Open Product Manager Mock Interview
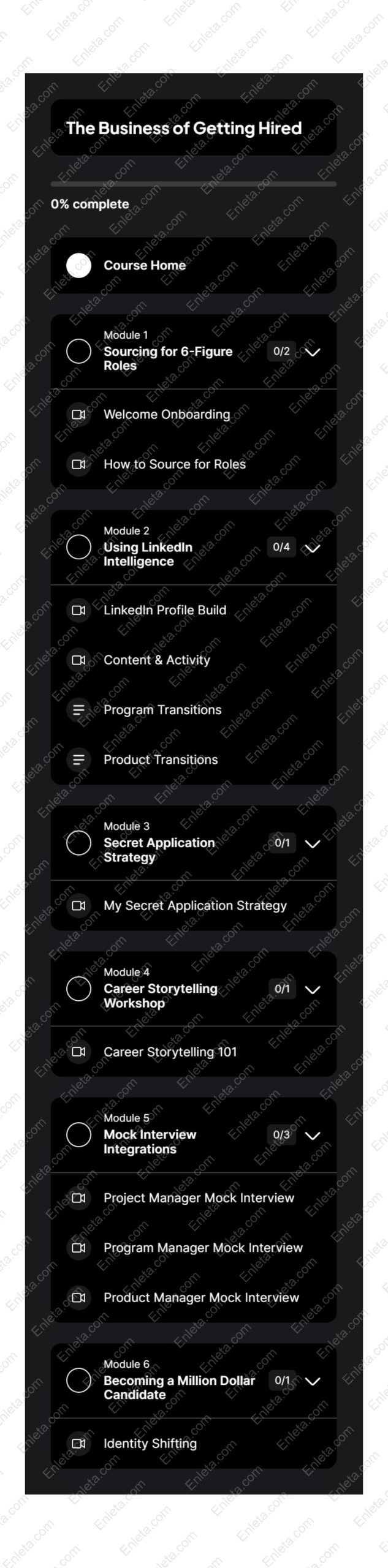 201,1297
